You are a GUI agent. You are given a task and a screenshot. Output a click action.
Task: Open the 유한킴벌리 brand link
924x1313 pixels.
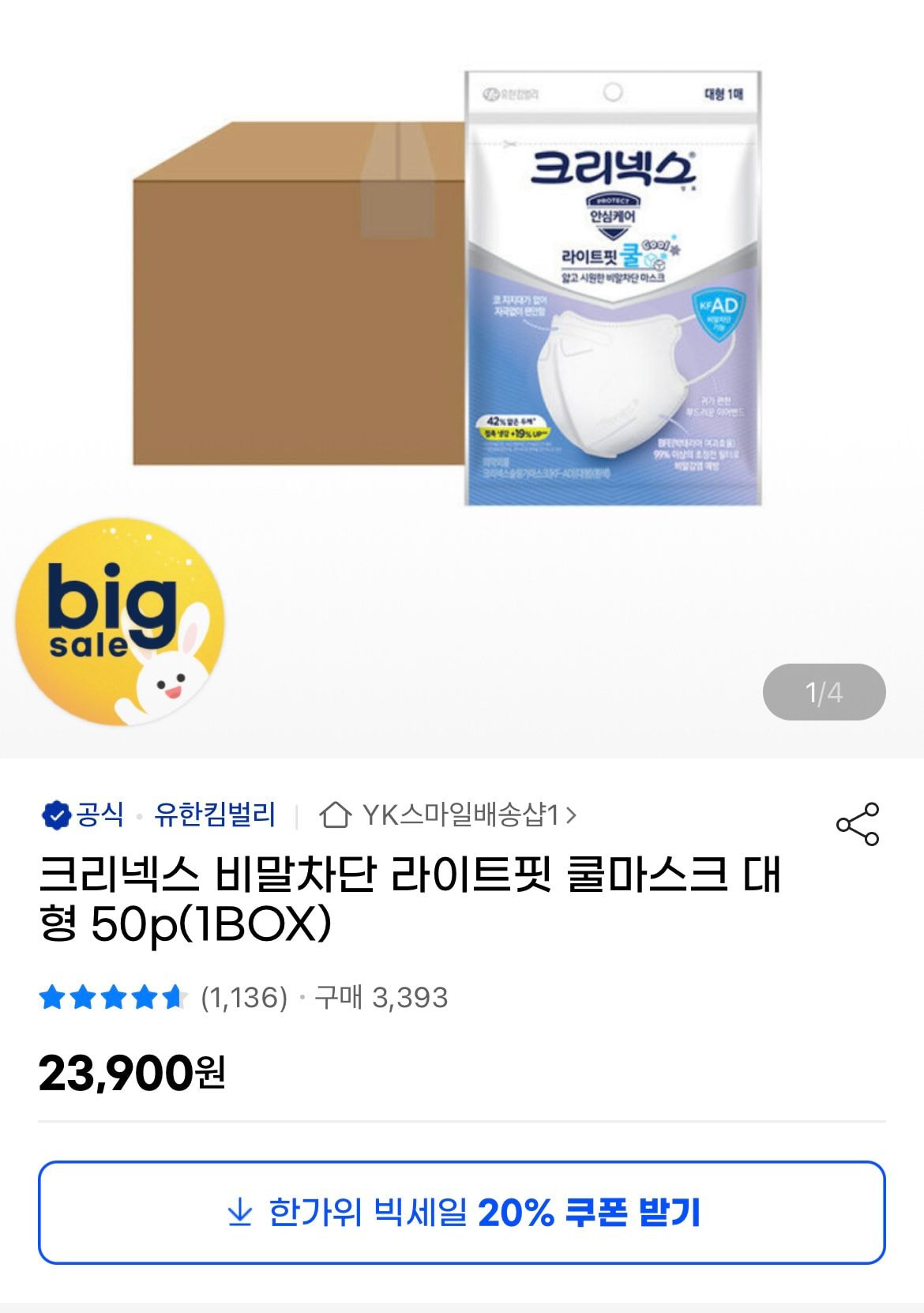(x=215, y=815)
